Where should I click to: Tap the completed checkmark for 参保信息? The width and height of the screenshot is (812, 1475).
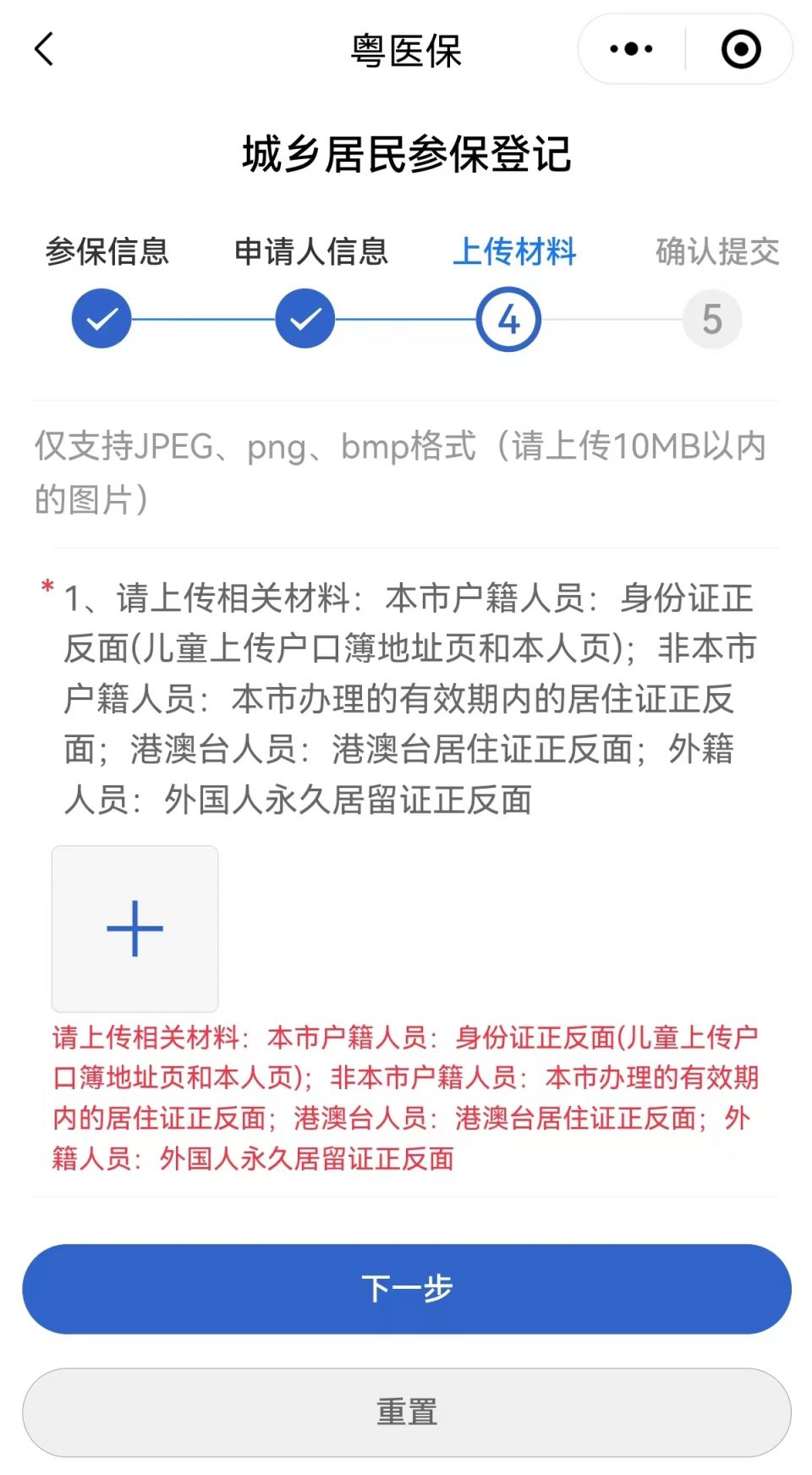(101, 318)
